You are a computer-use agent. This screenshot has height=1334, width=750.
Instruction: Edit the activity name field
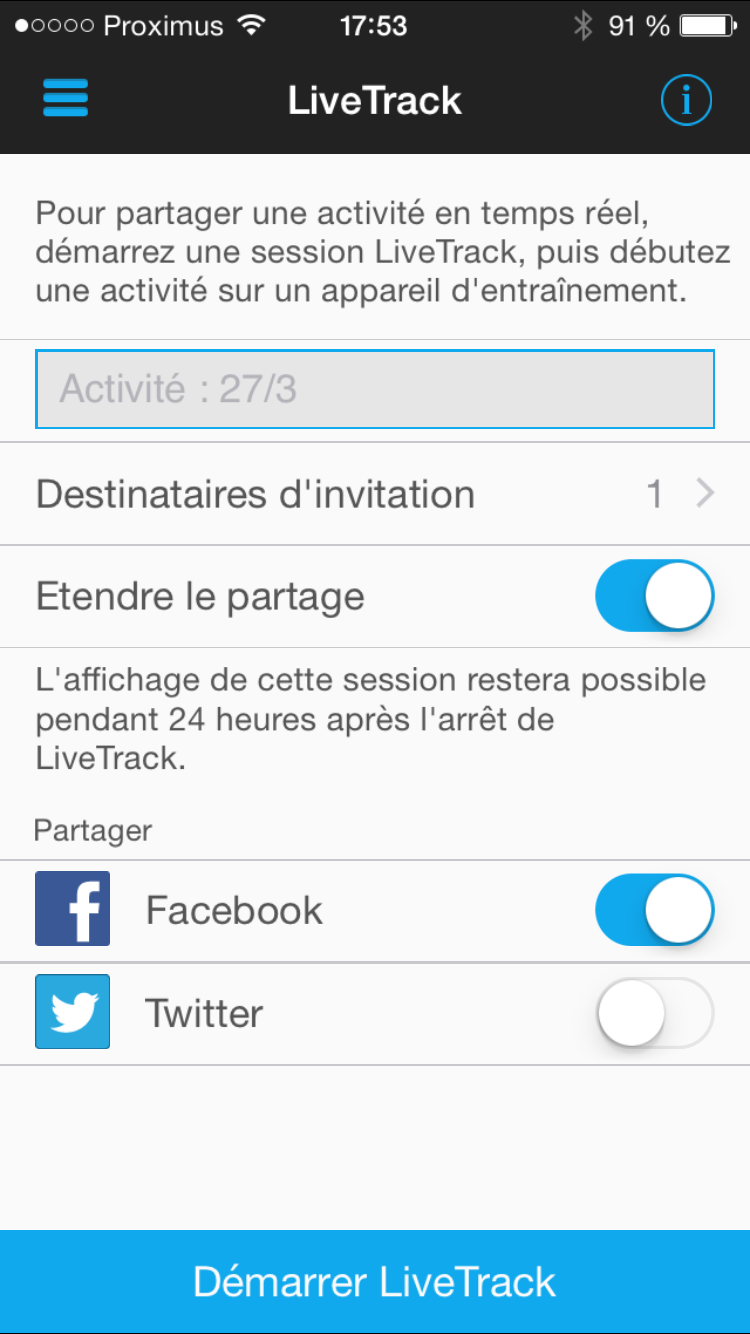point(375,389)
